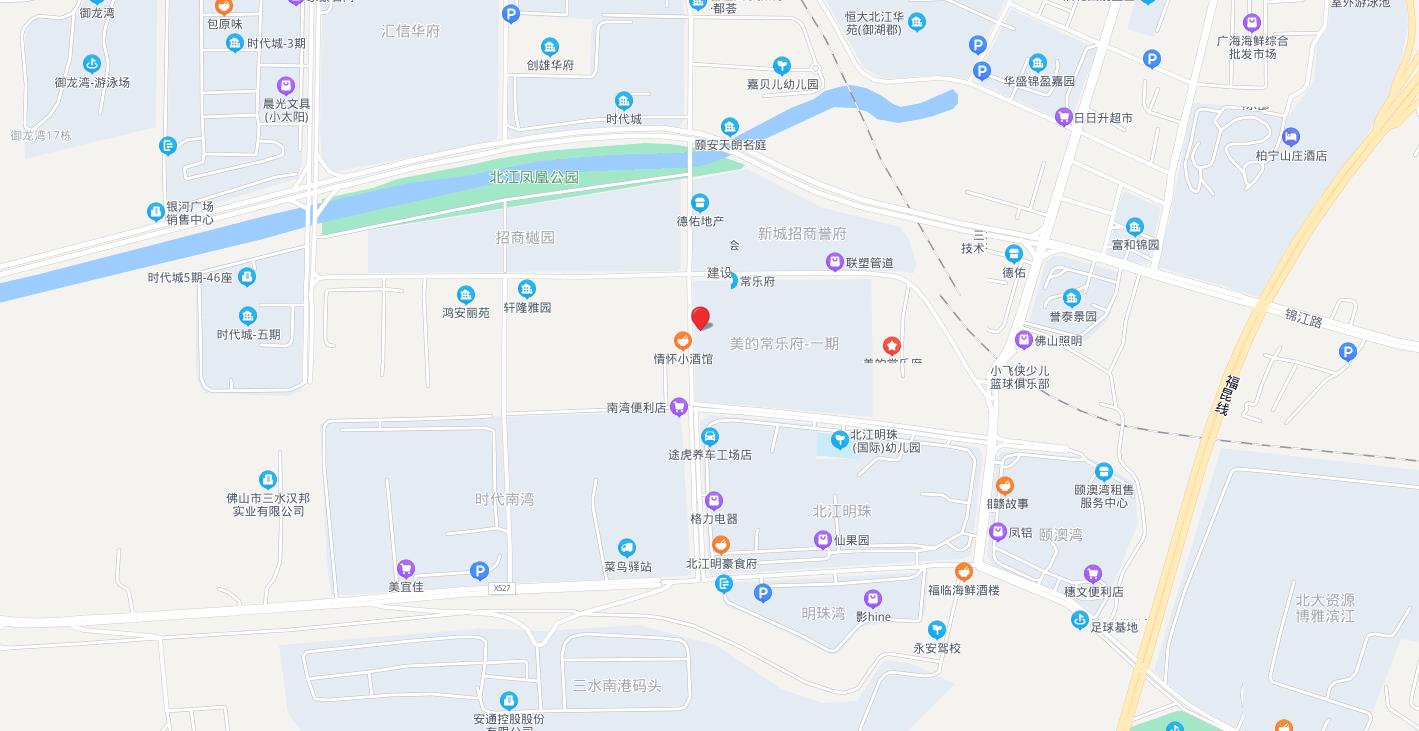Select the 联塑管道 marker
This screenshot has height=731, width=1419.
(835, 262)
